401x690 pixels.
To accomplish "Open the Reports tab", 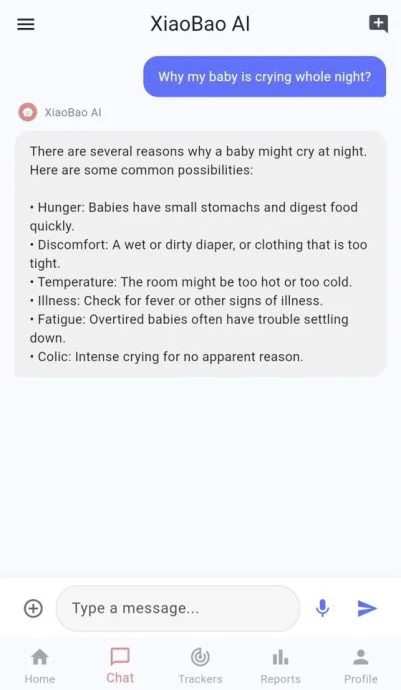I will click(280, 666).
